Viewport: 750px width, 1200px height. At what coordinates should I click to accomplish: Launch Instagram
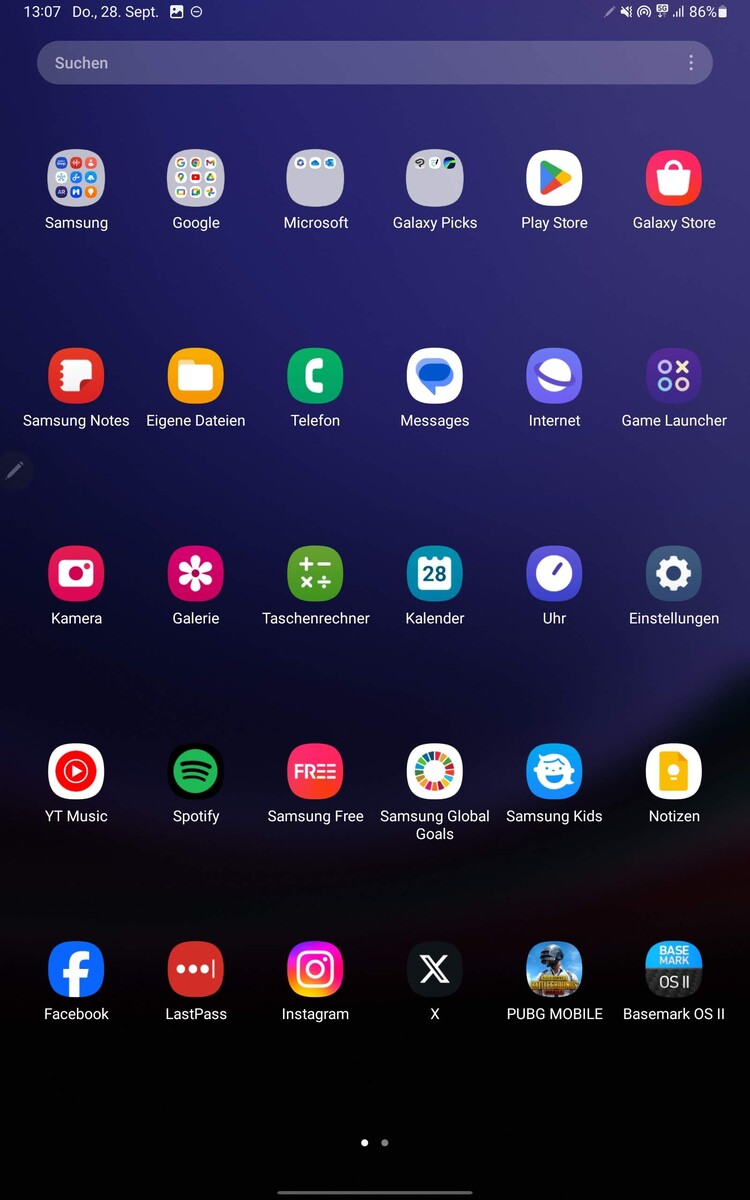tap(315, 970)
